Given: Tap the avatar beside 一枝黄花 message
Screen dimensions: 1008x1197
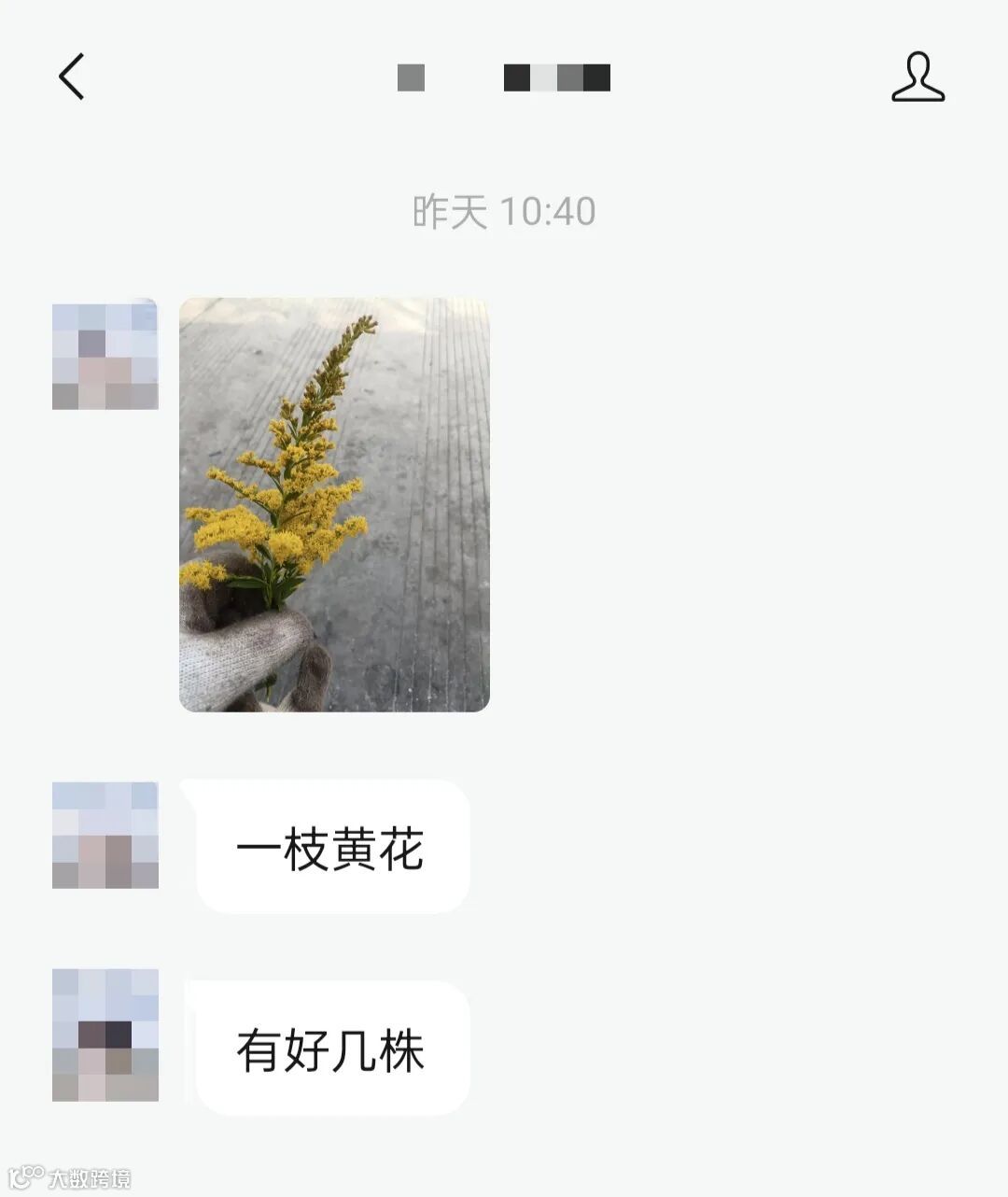Looking at the screenshot, I should pyautogui.click(x=105, y=835).
